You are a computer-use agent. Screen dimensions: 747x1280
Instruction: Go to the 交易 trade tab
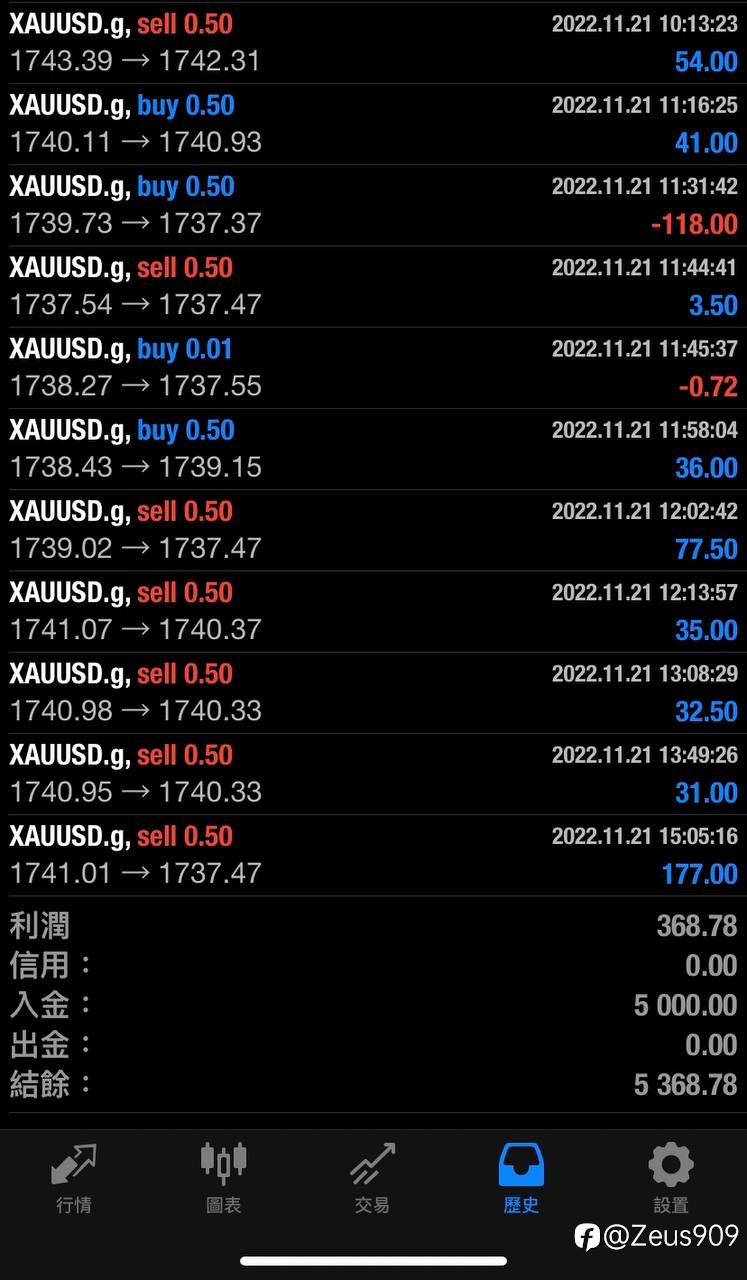pyautogui.click(x=372, y=1179)
